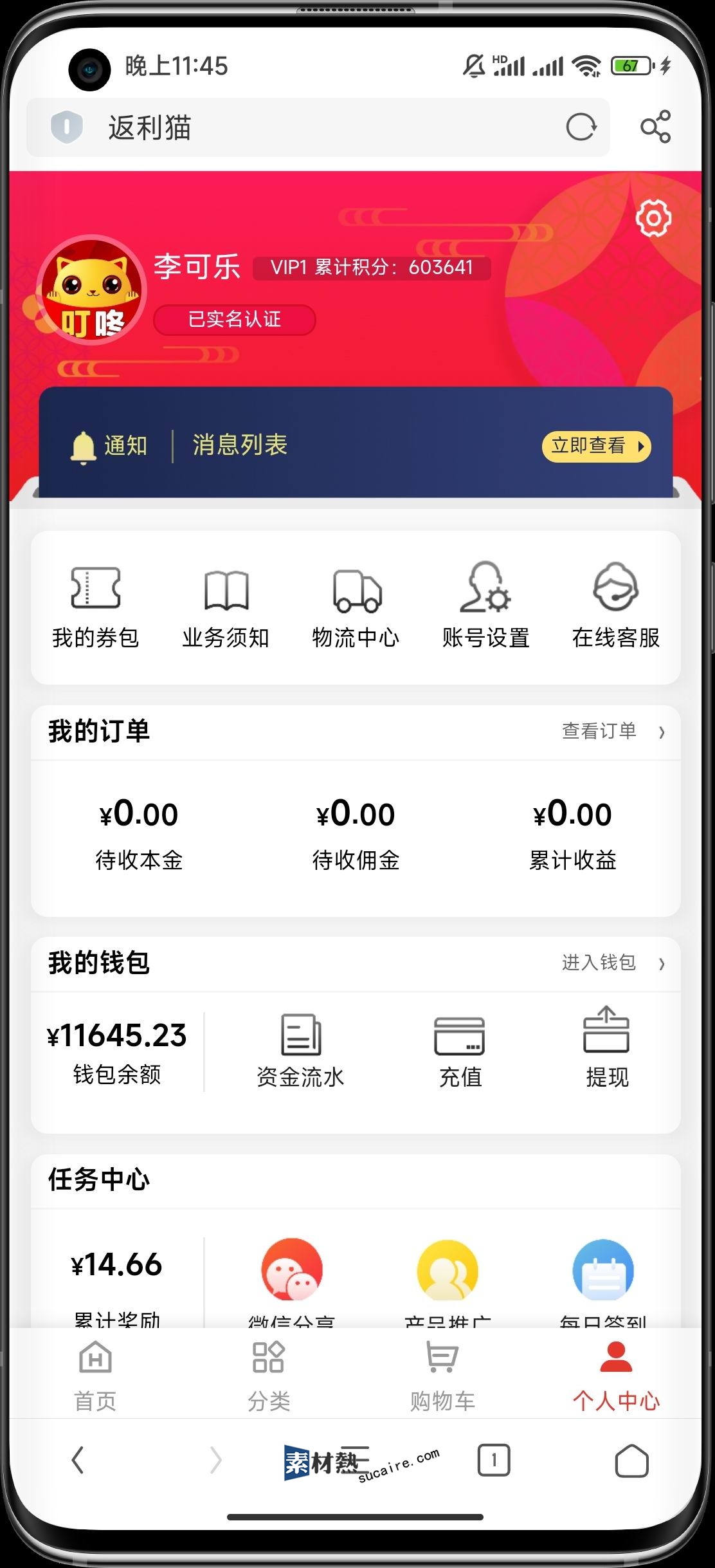Go to 物流中心 logistics center

(x=356, y=607)
